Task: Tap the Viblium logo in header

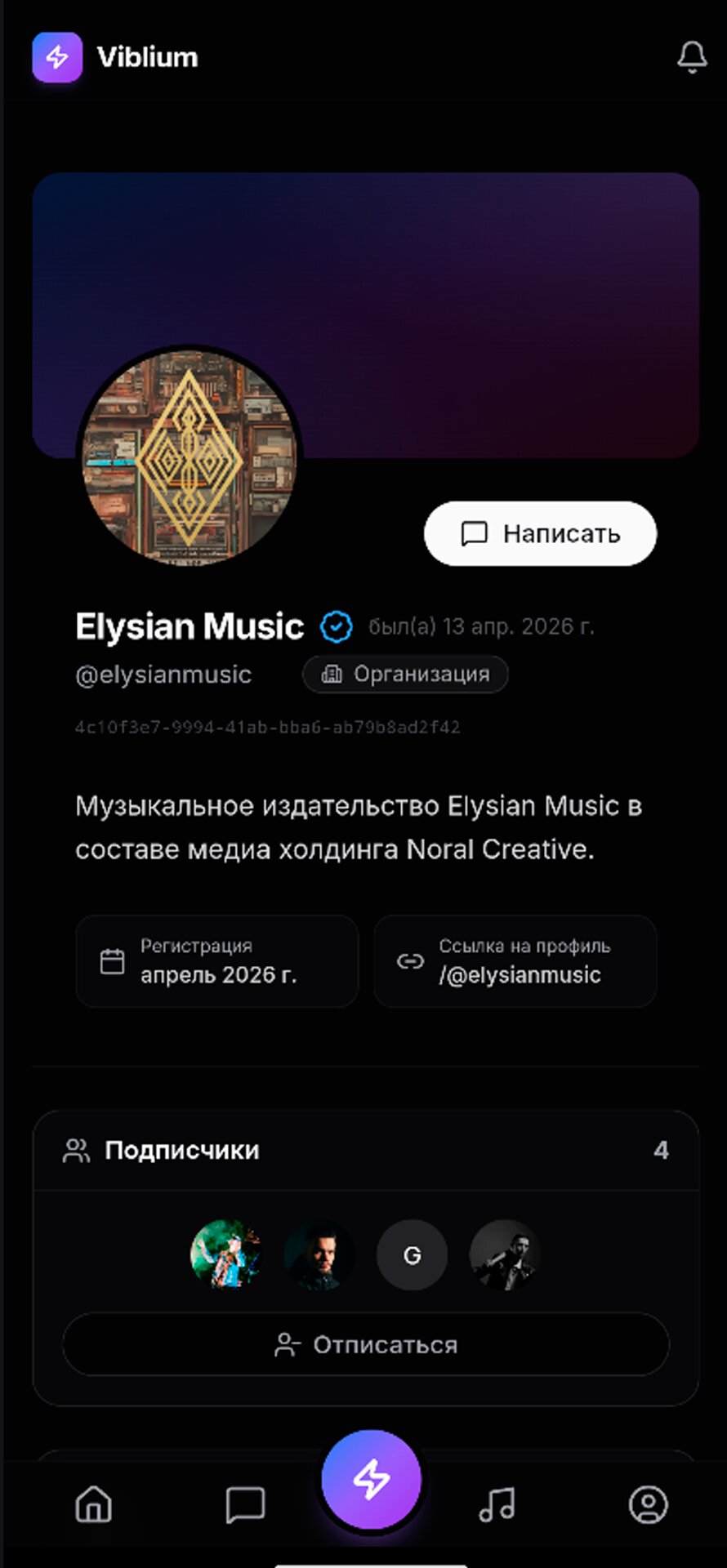Action: point(115,57)
